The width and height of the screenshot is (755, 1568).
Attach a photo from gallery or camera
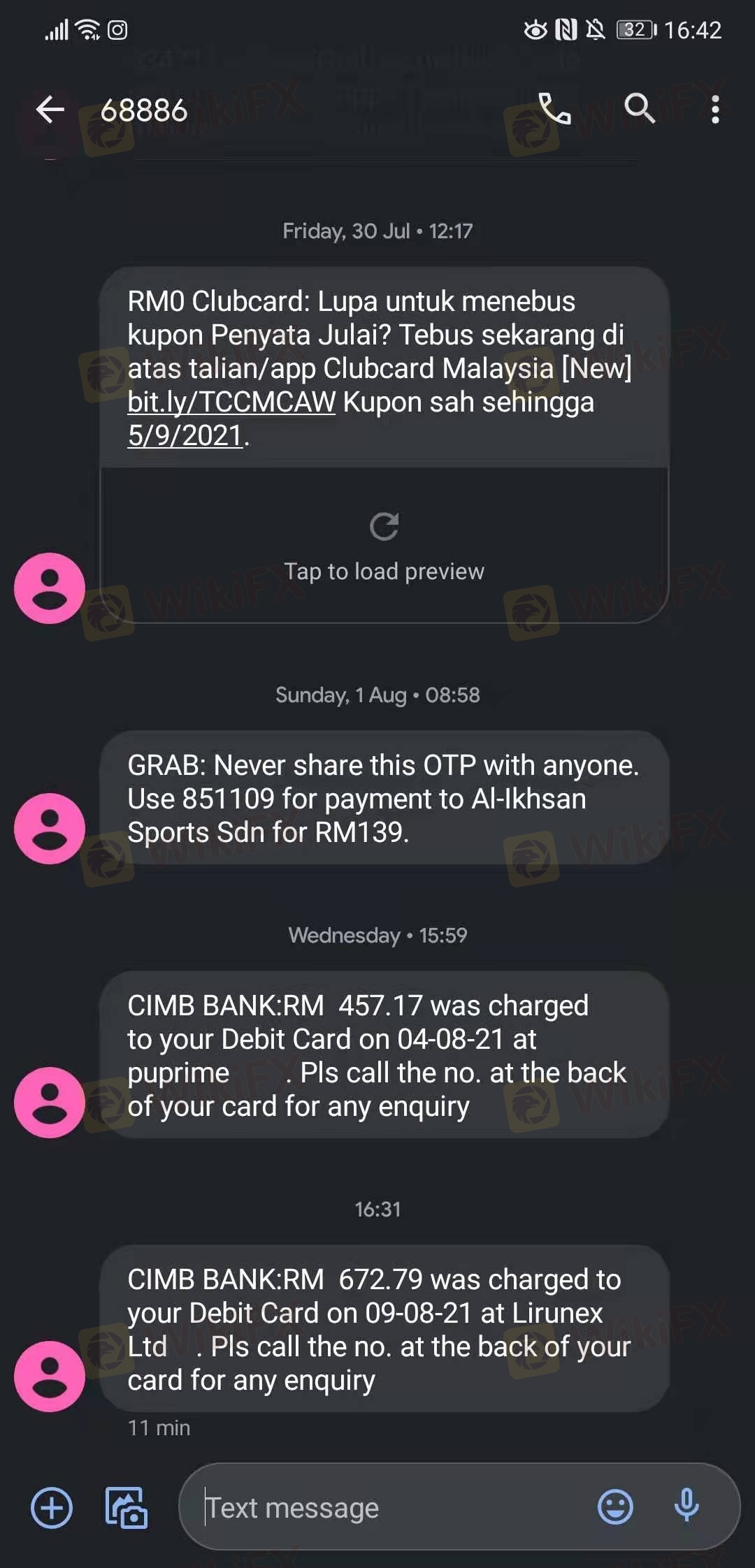(126, 1508)
